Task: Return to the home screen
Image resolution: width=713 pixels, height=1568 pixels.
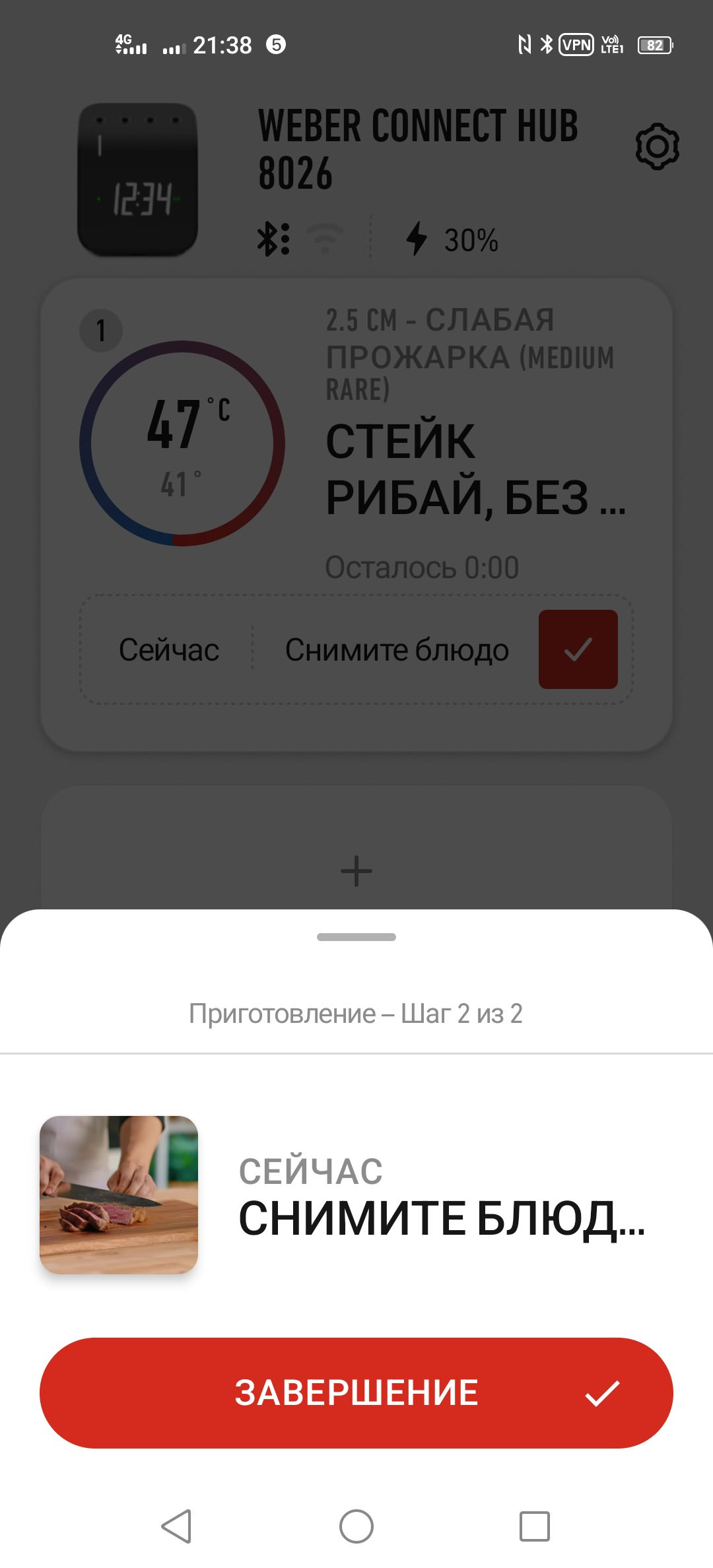Action: tap(356, 1526)
